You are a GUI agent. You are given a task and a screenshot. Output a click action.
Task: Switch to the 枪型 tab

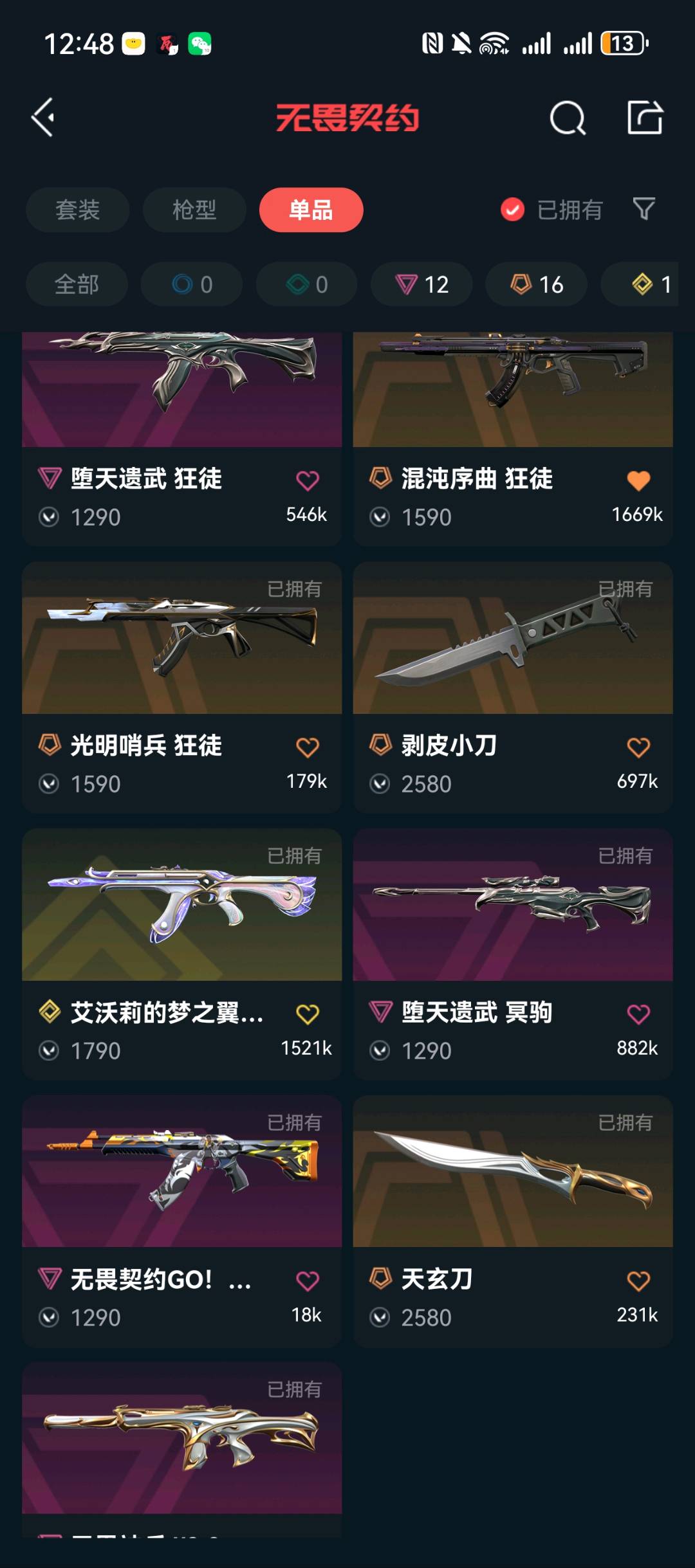click(x=194, y=210)
